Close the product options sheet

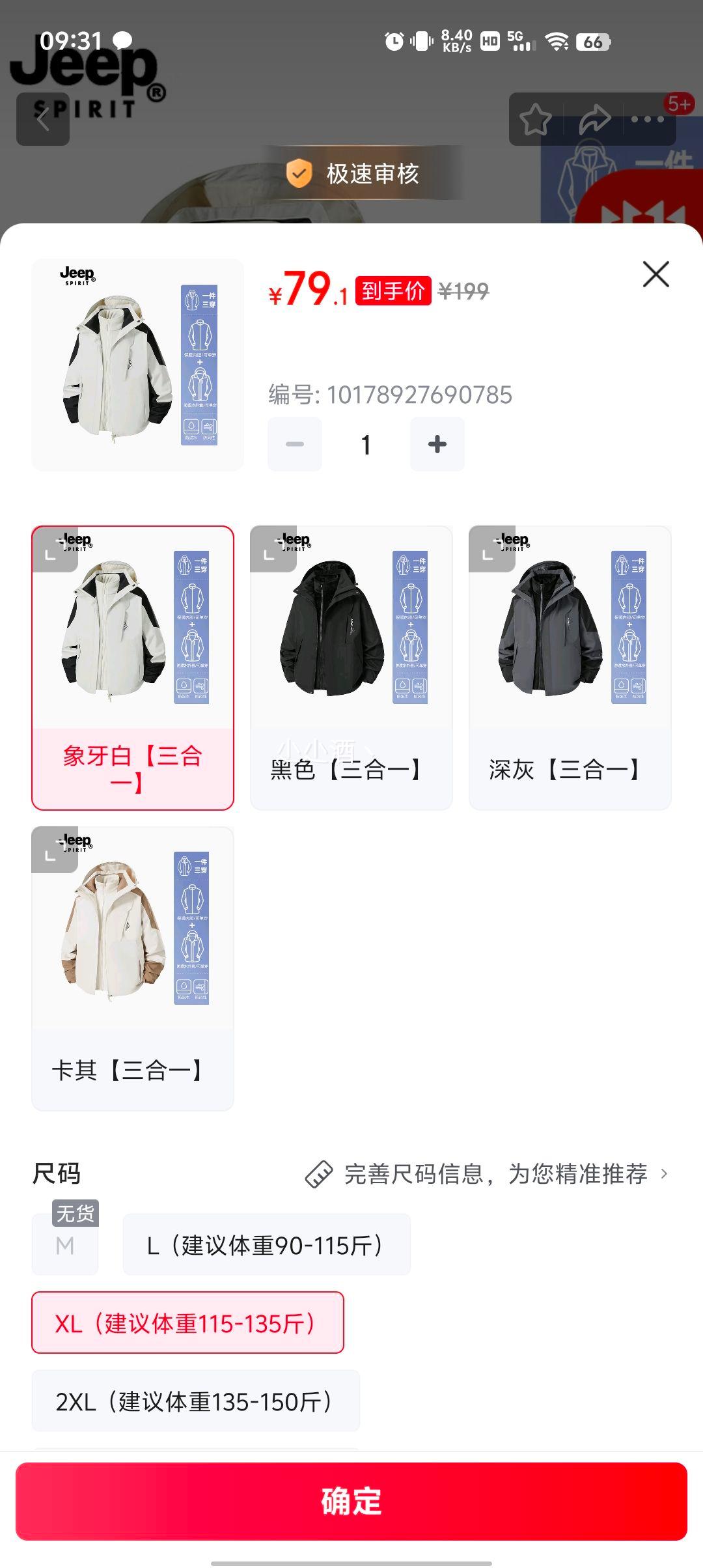click(x=655, y=274)
